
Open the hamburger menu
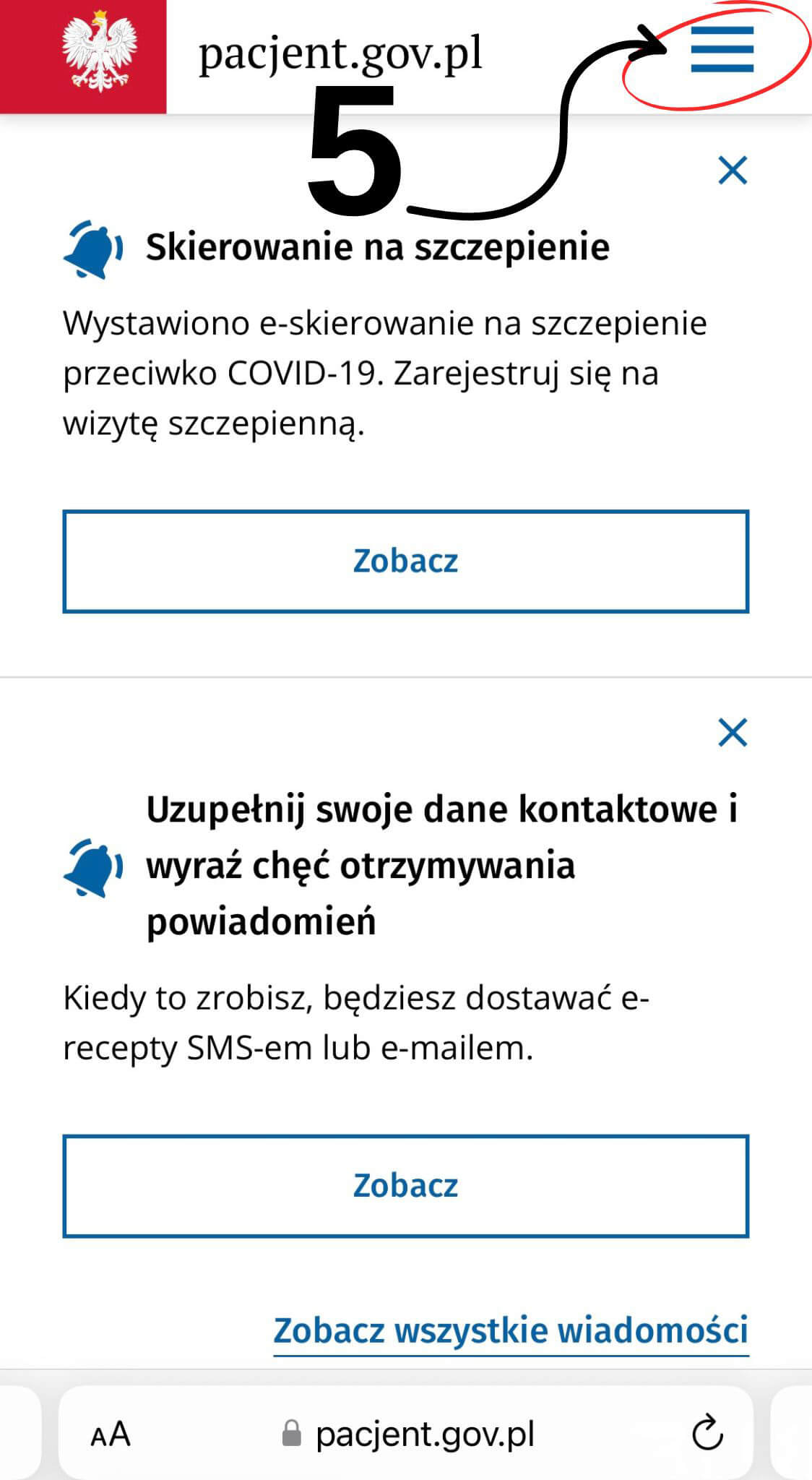[x=722, y=50]
